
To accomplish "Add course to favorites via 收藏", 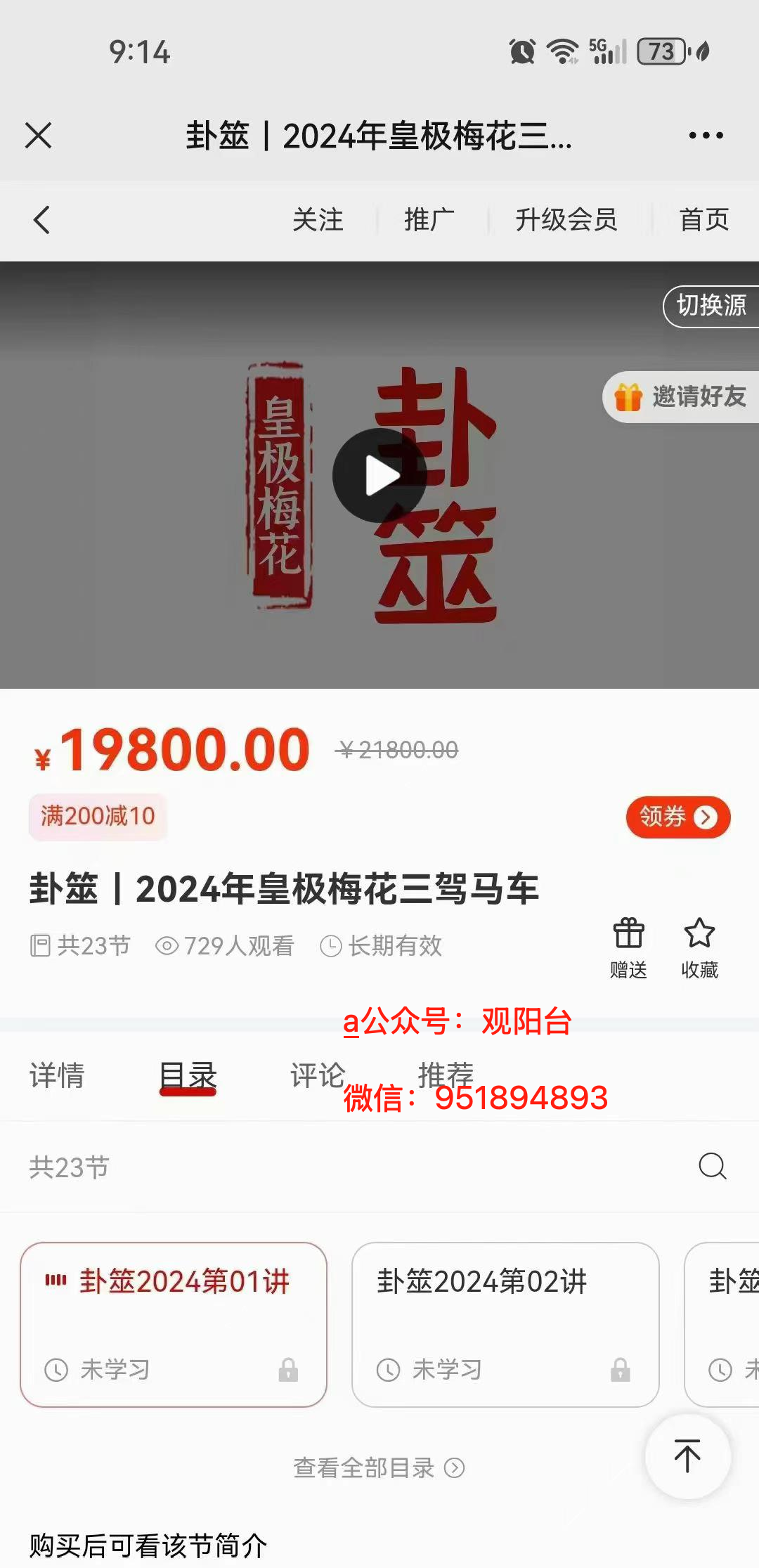I will click(x=699, y=947).
